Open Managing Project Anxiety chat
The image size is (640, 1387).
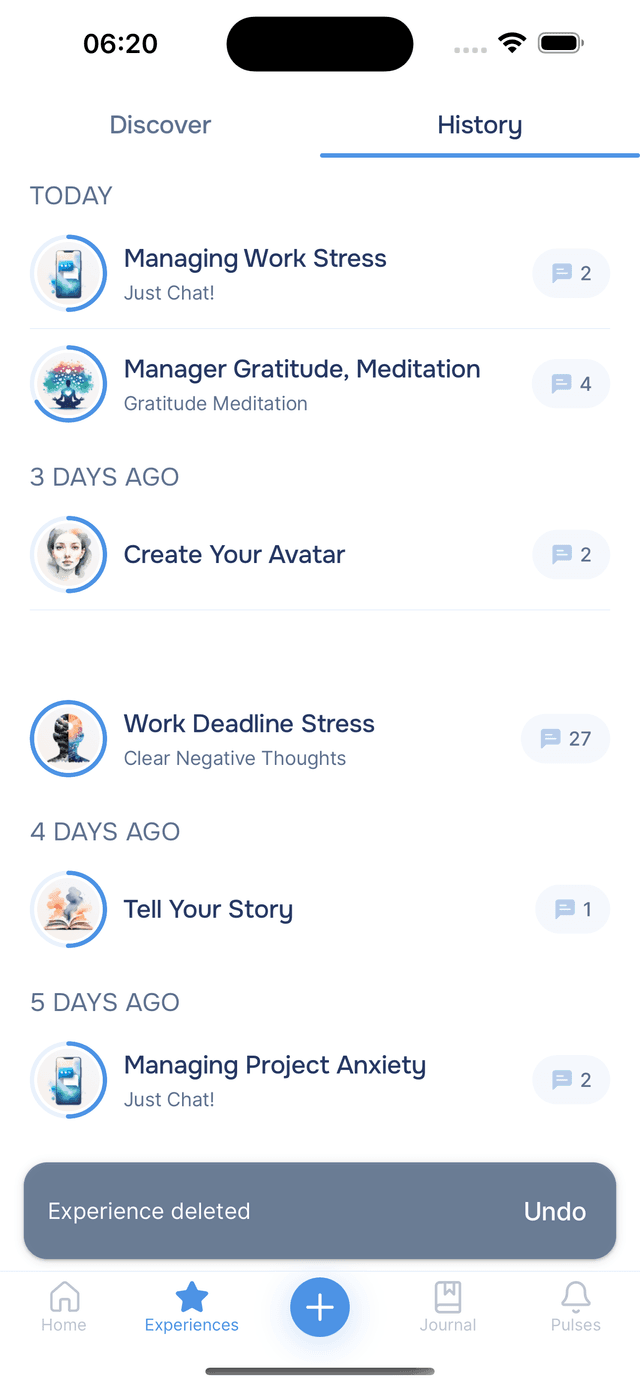pyautogui.click(x=274, y=1080)
